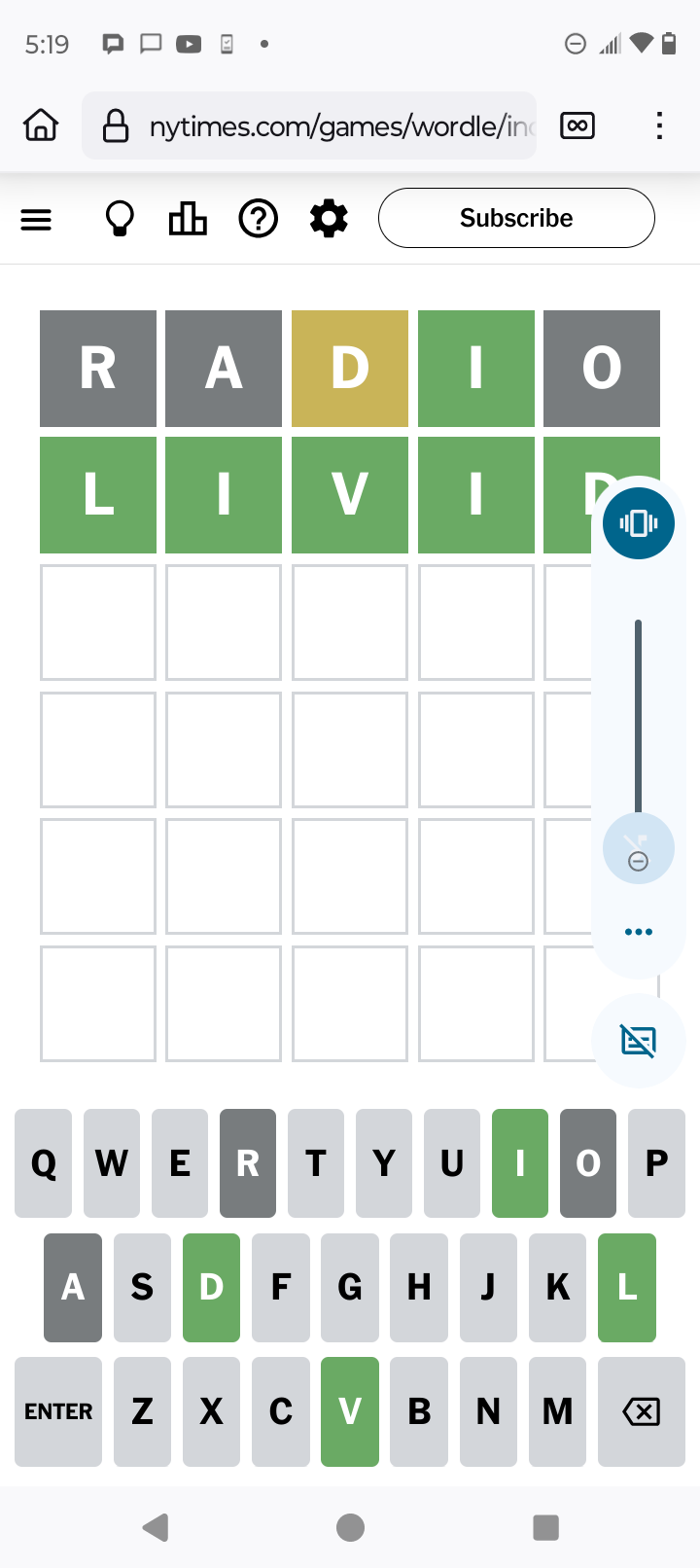Viewport: 700px width, 1568px height.
Task: Go back with the system back button
Action: pos(156,1527)
